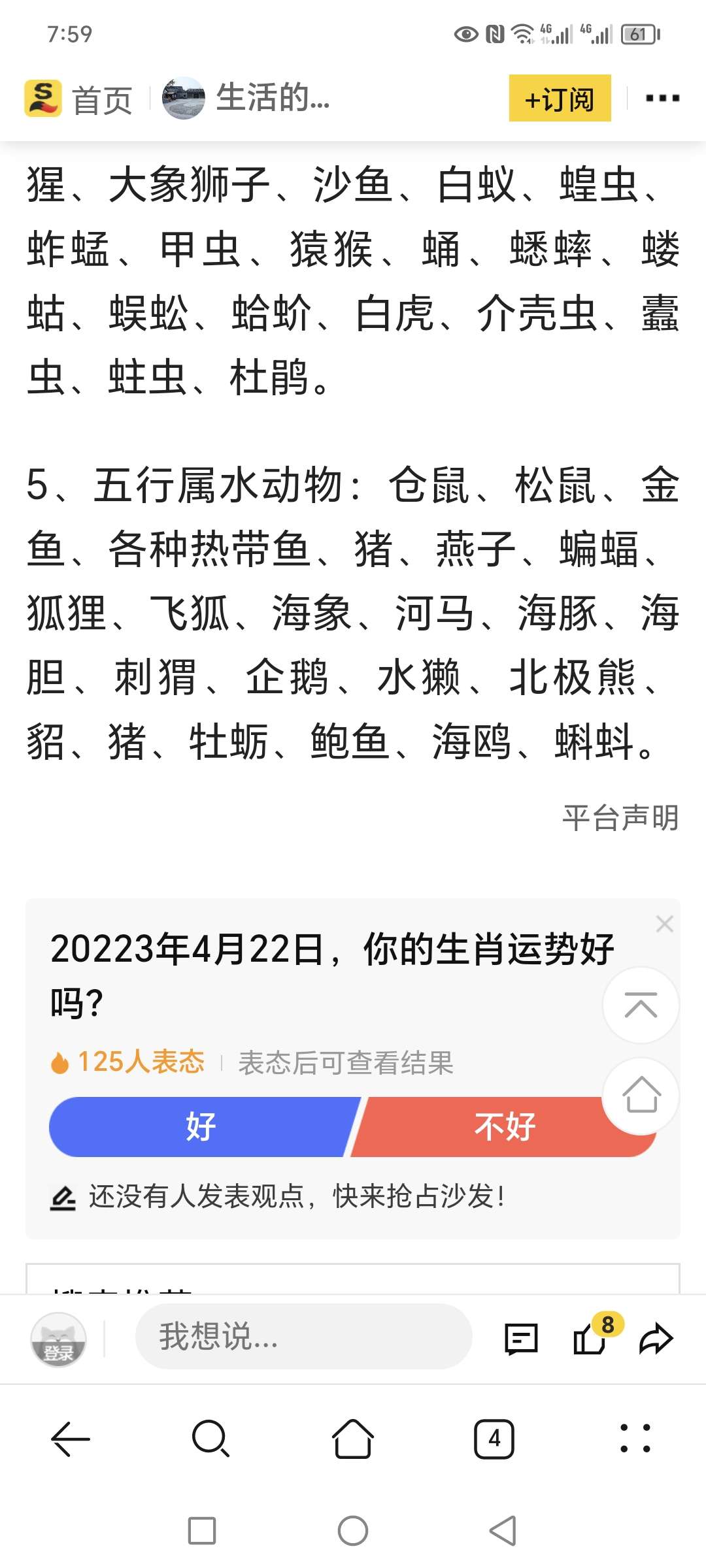
Task: Vote 好 in the poll
Action: (x=202, y=1126)
